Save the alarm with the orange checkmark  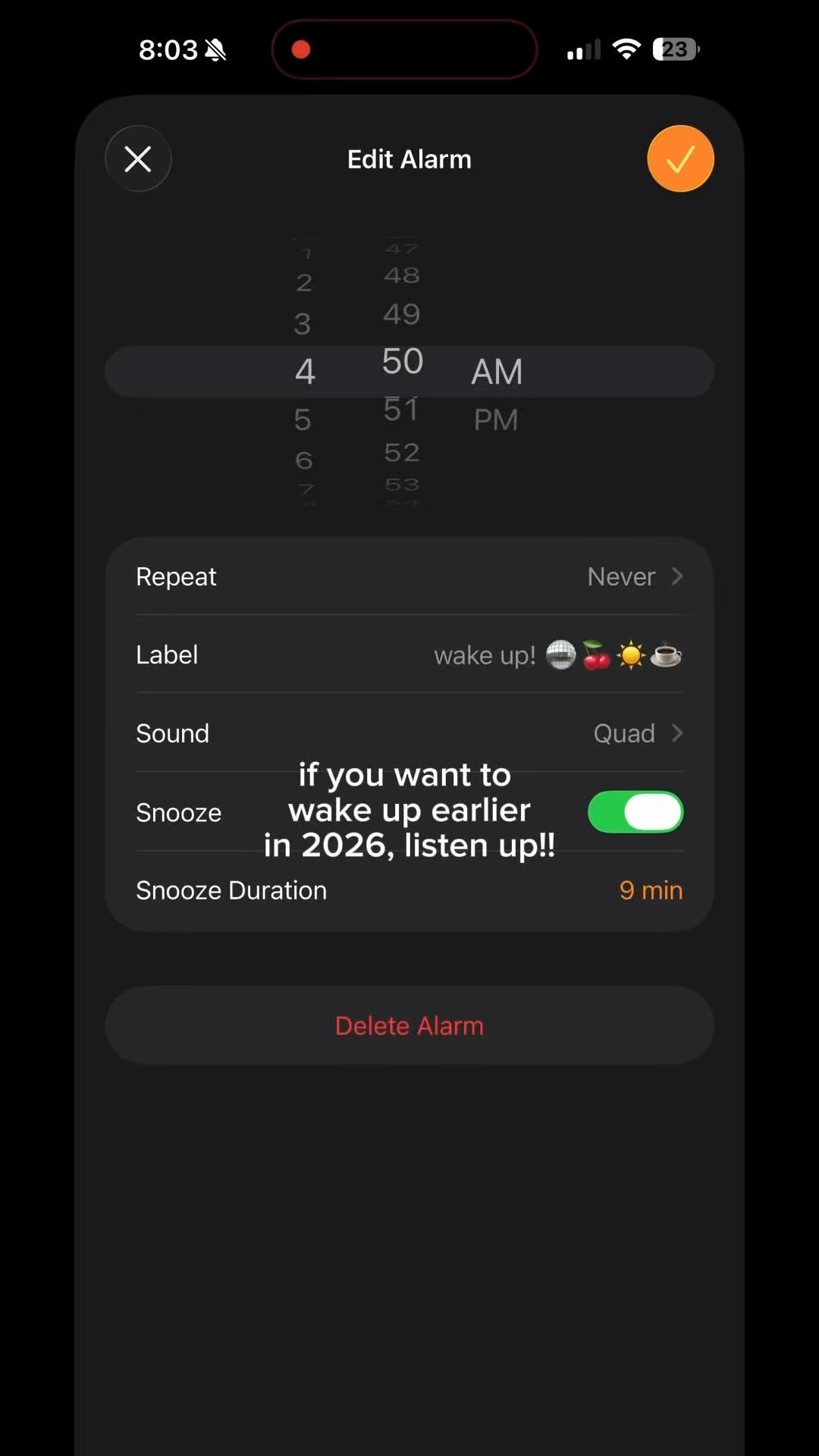point(680,159)
